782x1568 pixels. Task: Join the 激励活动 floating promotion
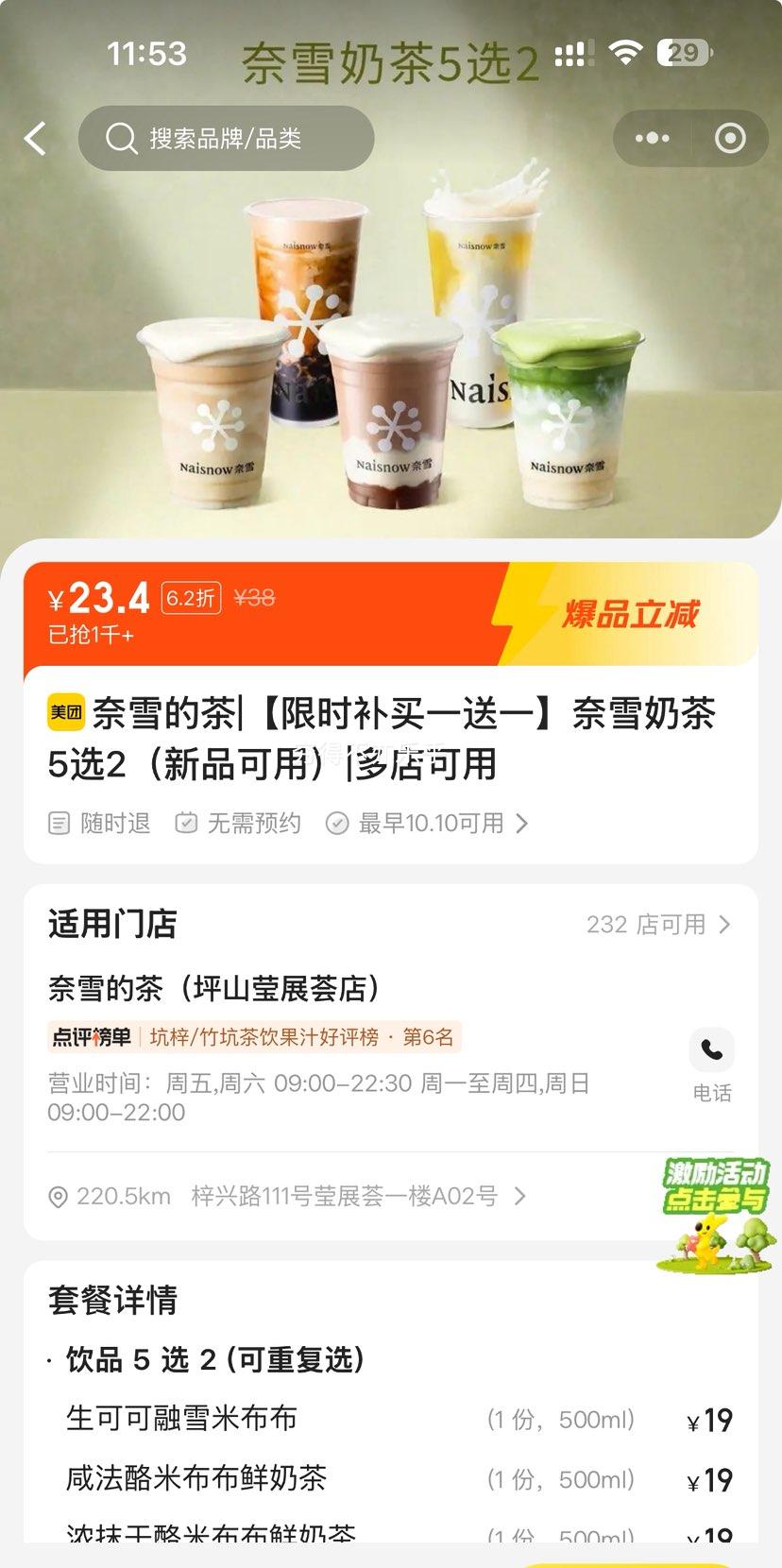coord(714,1214)
